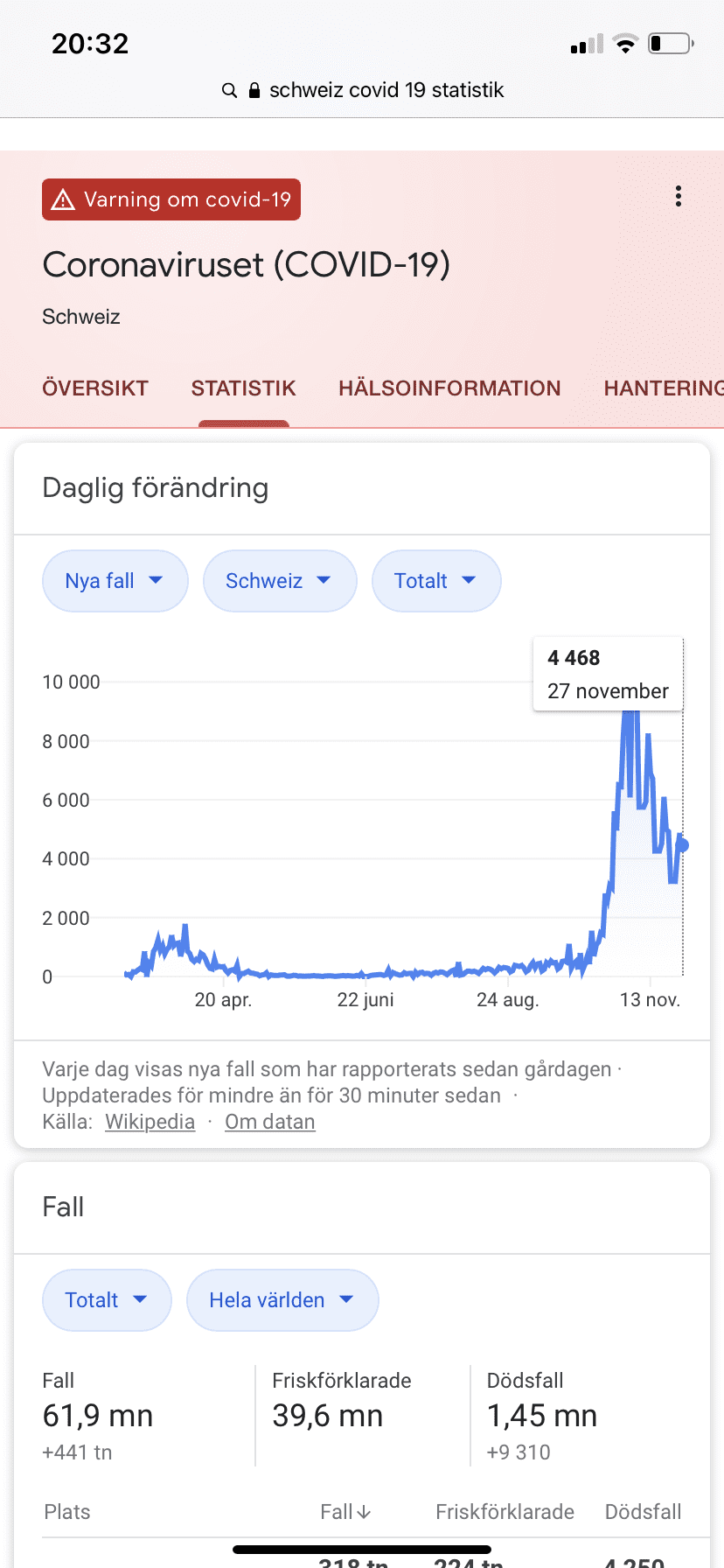
Task: Tap the Om datan link
Action: point(269,1122)
